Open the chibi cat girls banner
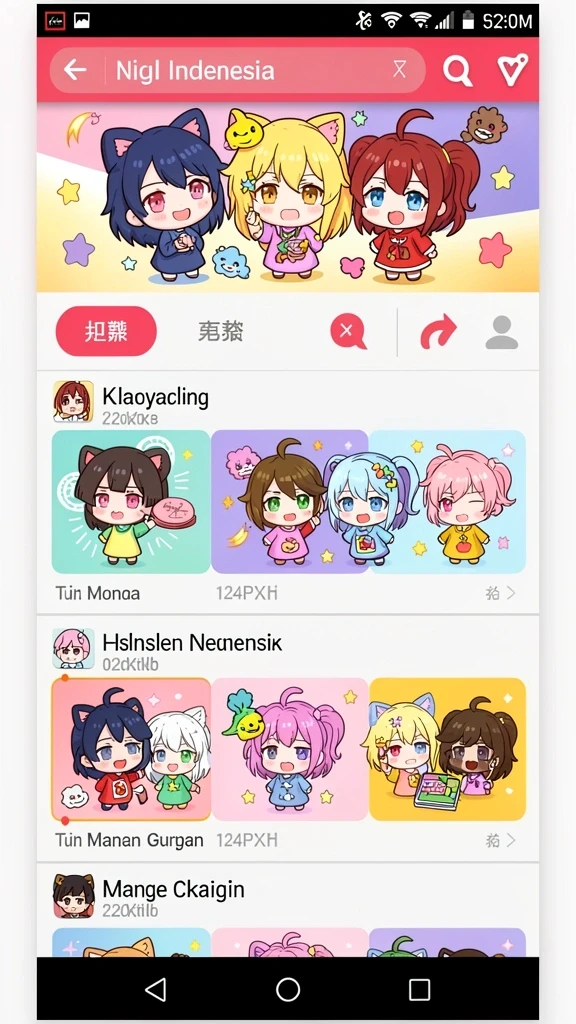Viewport: 576px width, 1024px height. pyautogui.click(x=288, y=197)
